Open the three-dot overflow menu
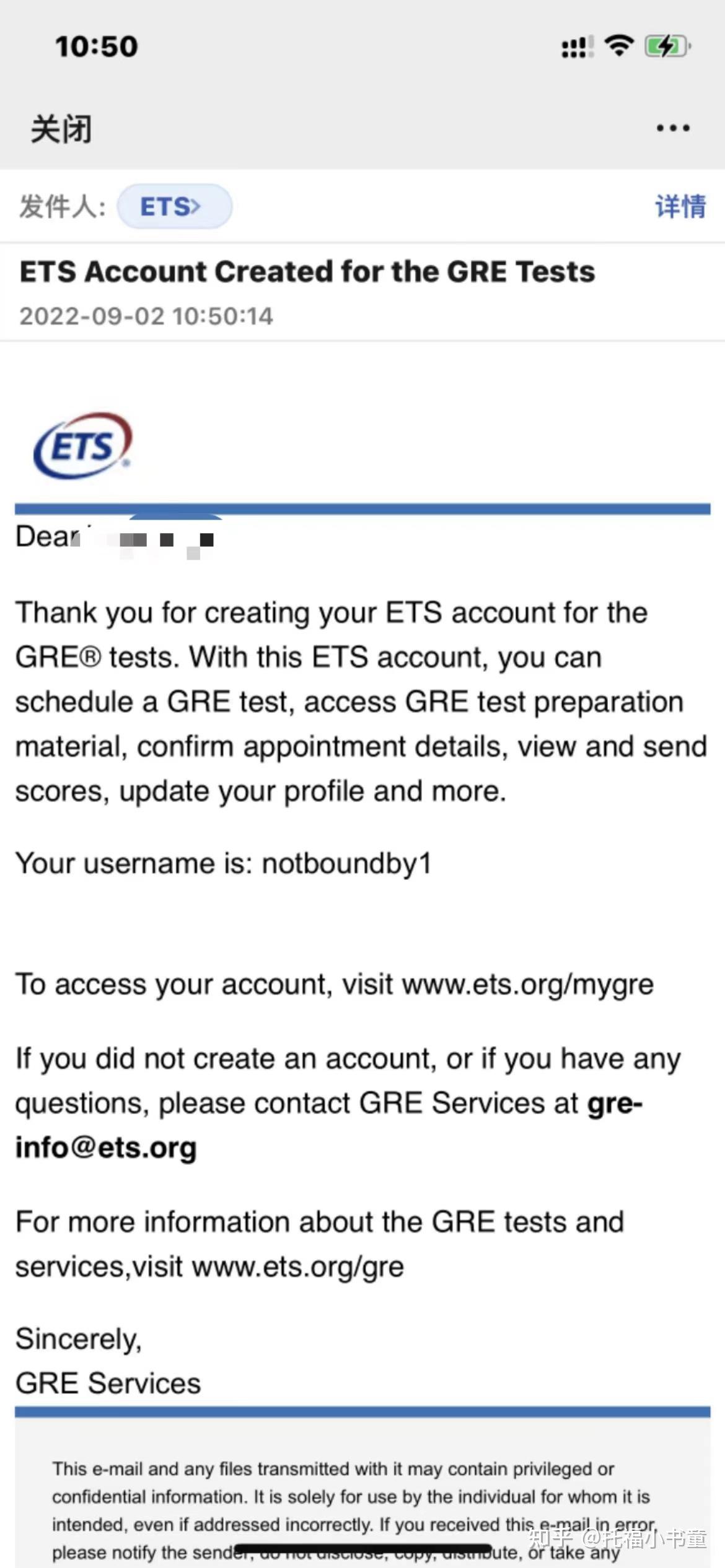This screenshot has height=1568, width=725. point(673,128)
